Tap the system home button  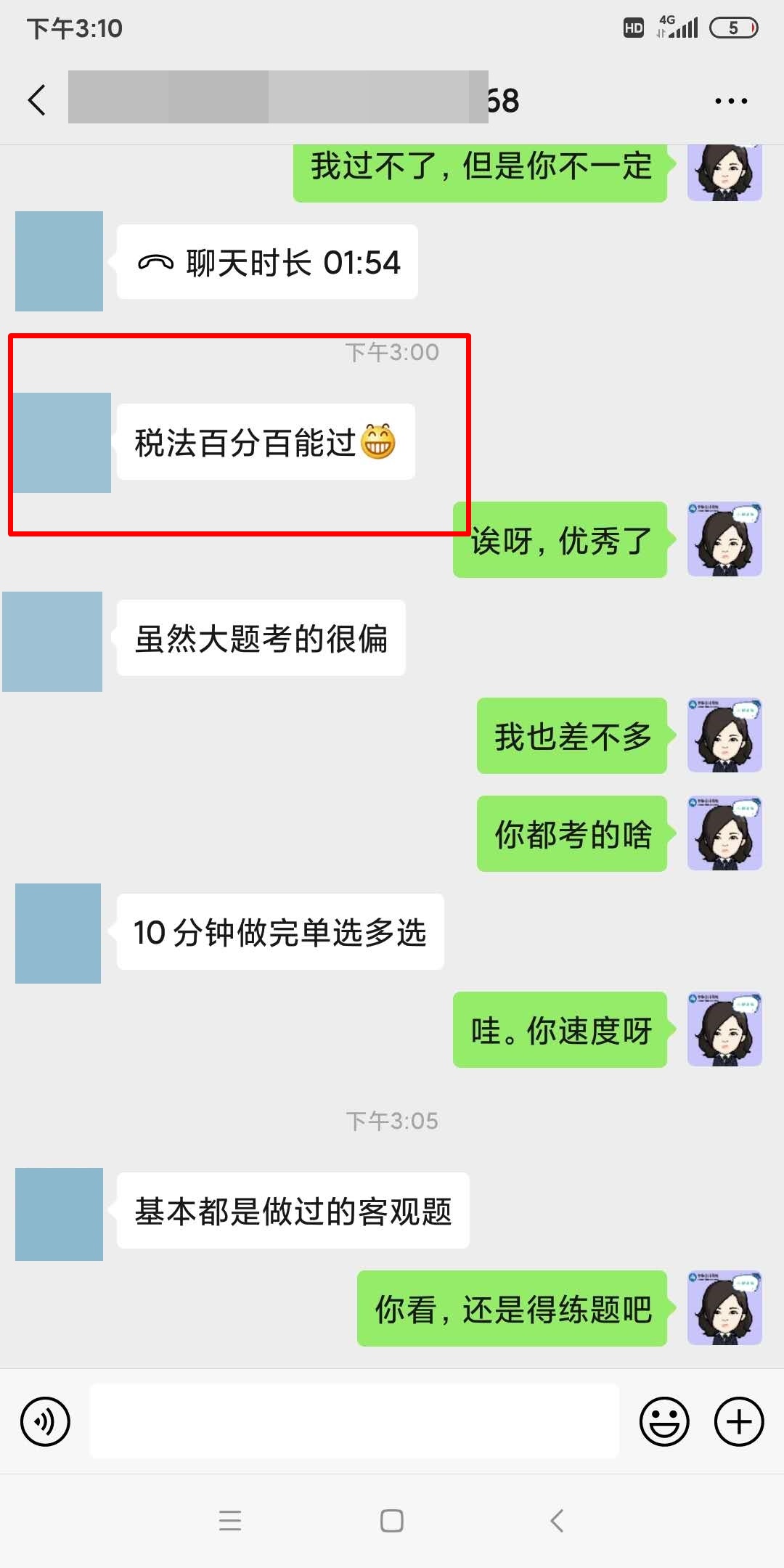tap(391, 1520)
